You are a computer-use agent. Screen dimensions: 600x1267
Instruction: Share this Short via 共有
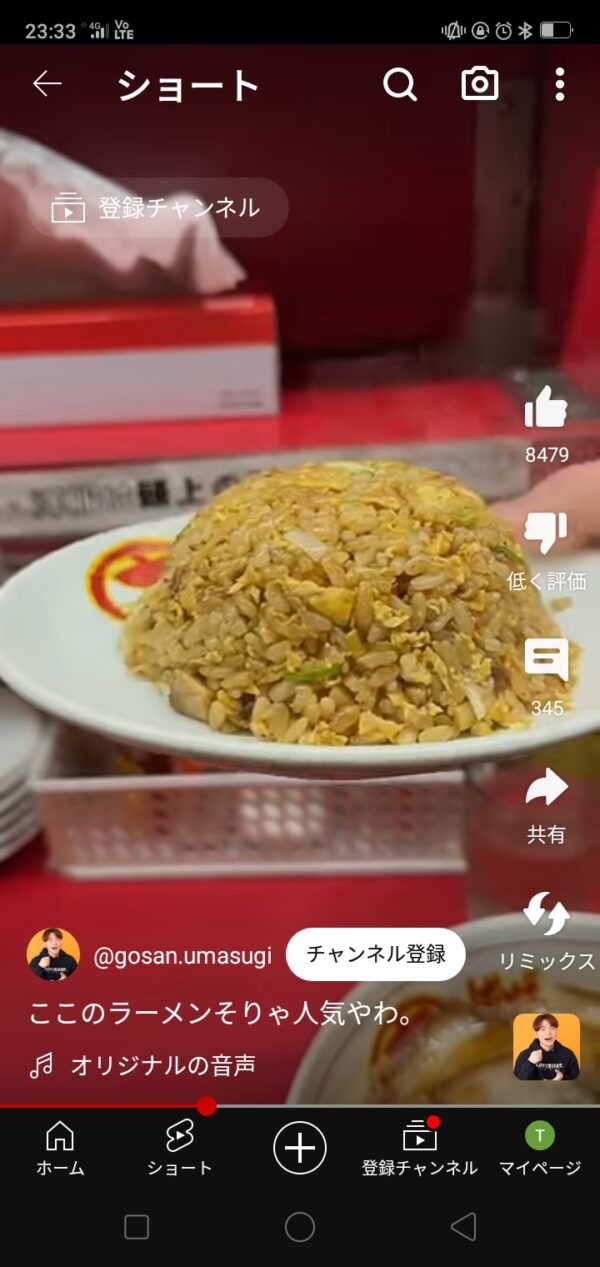click(x=546, y=790)
